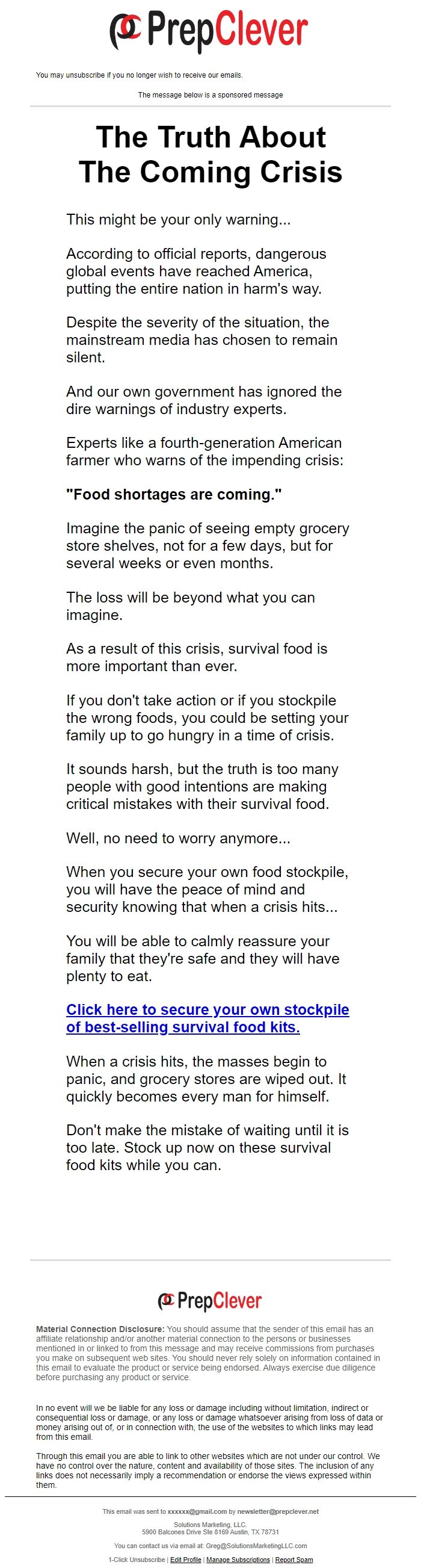Tap the Report Spam link

click(x=294, y=1559)
